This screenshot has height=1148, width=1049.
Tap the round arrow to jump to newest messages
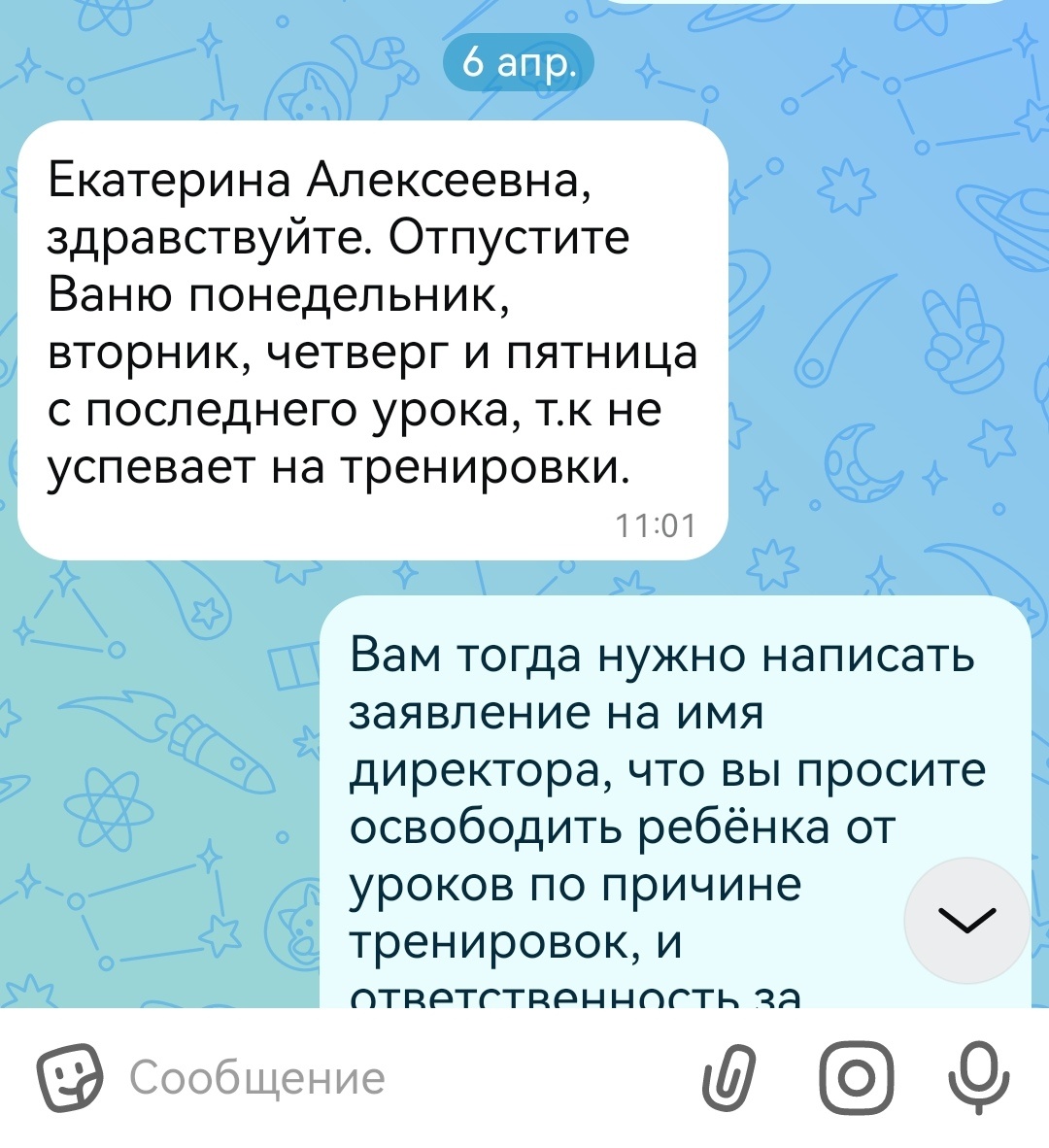(965, 921)
